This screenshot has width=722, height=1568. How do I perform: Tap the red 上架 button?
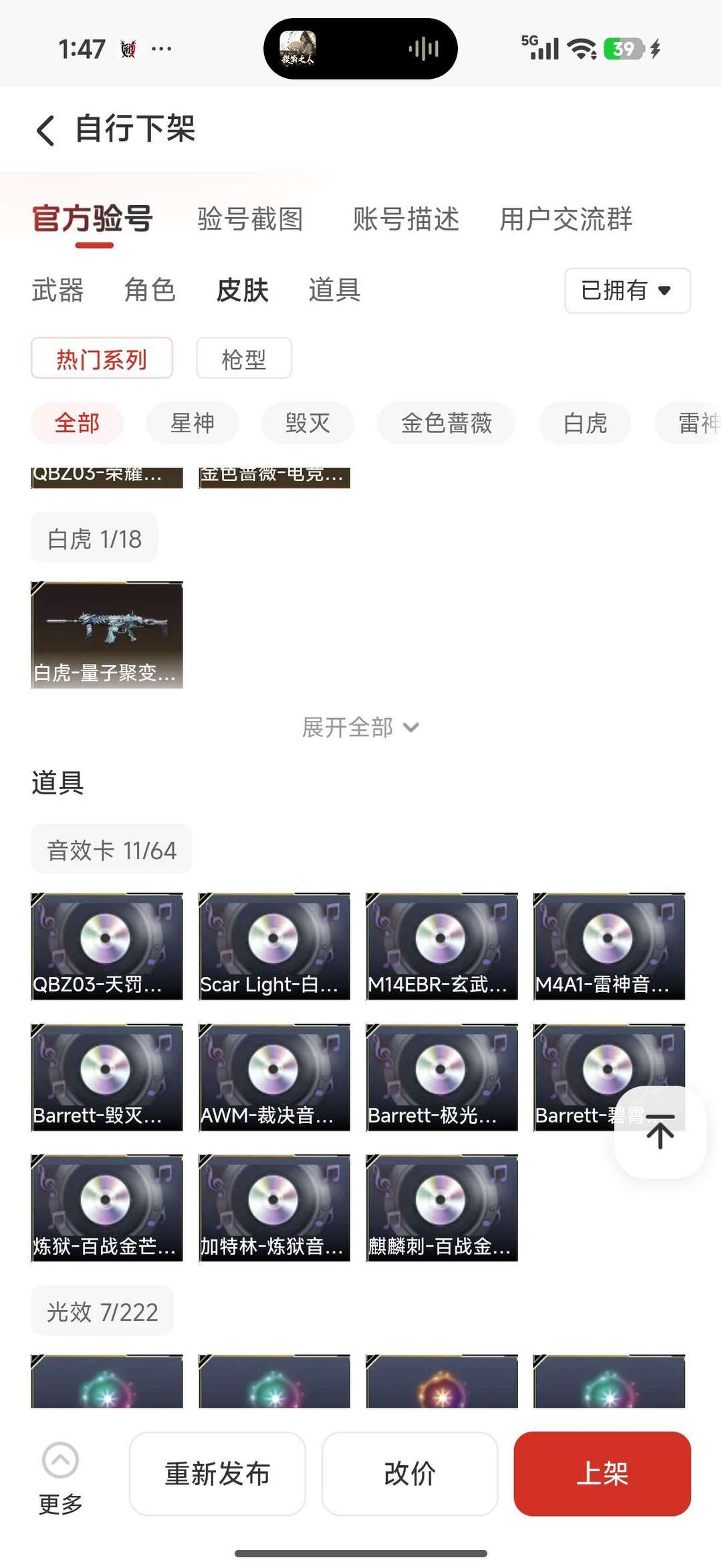tap(602, 1474)
